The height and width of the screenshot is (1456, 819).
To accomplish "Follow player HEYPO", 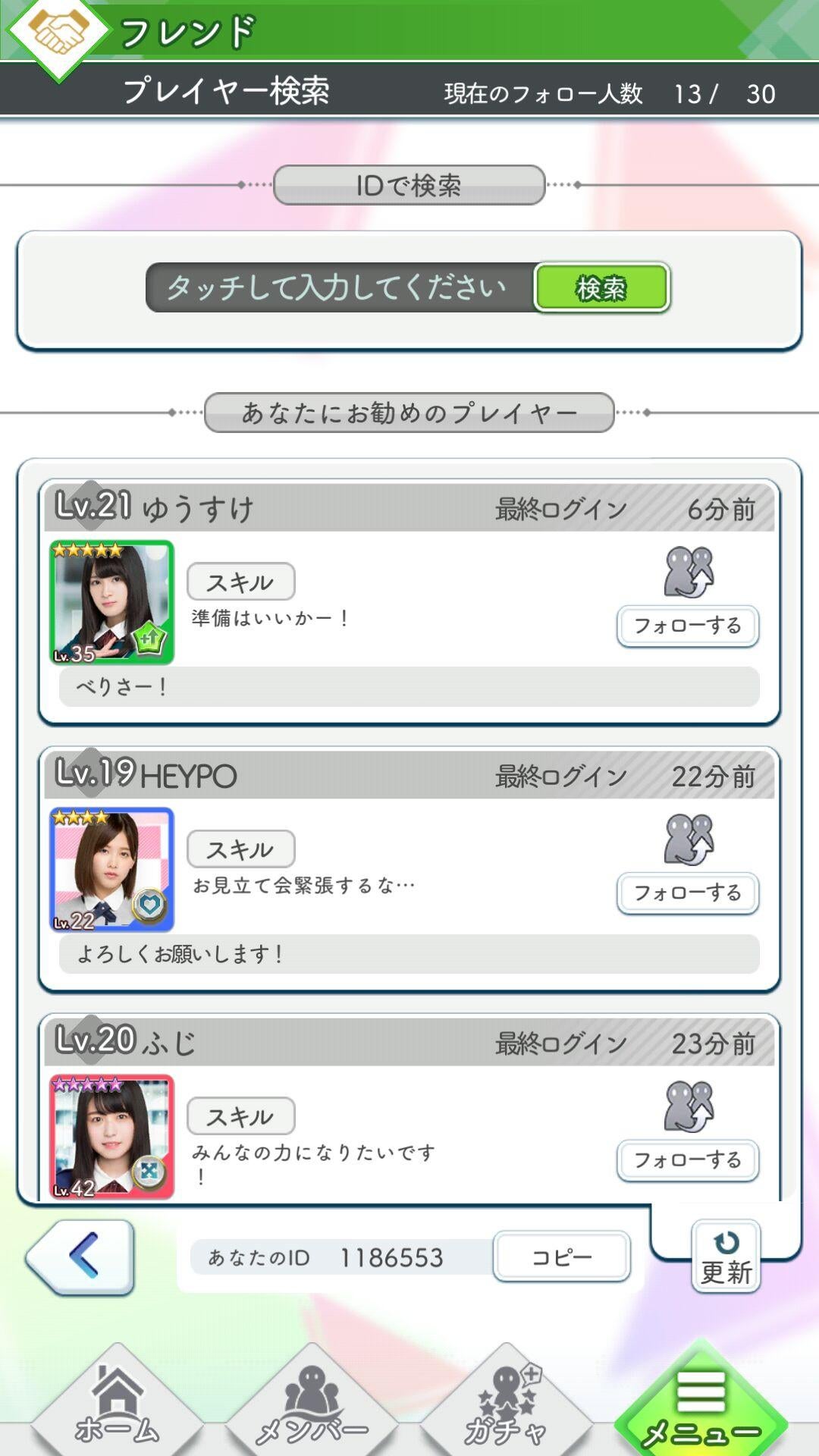I will point(687,893).
